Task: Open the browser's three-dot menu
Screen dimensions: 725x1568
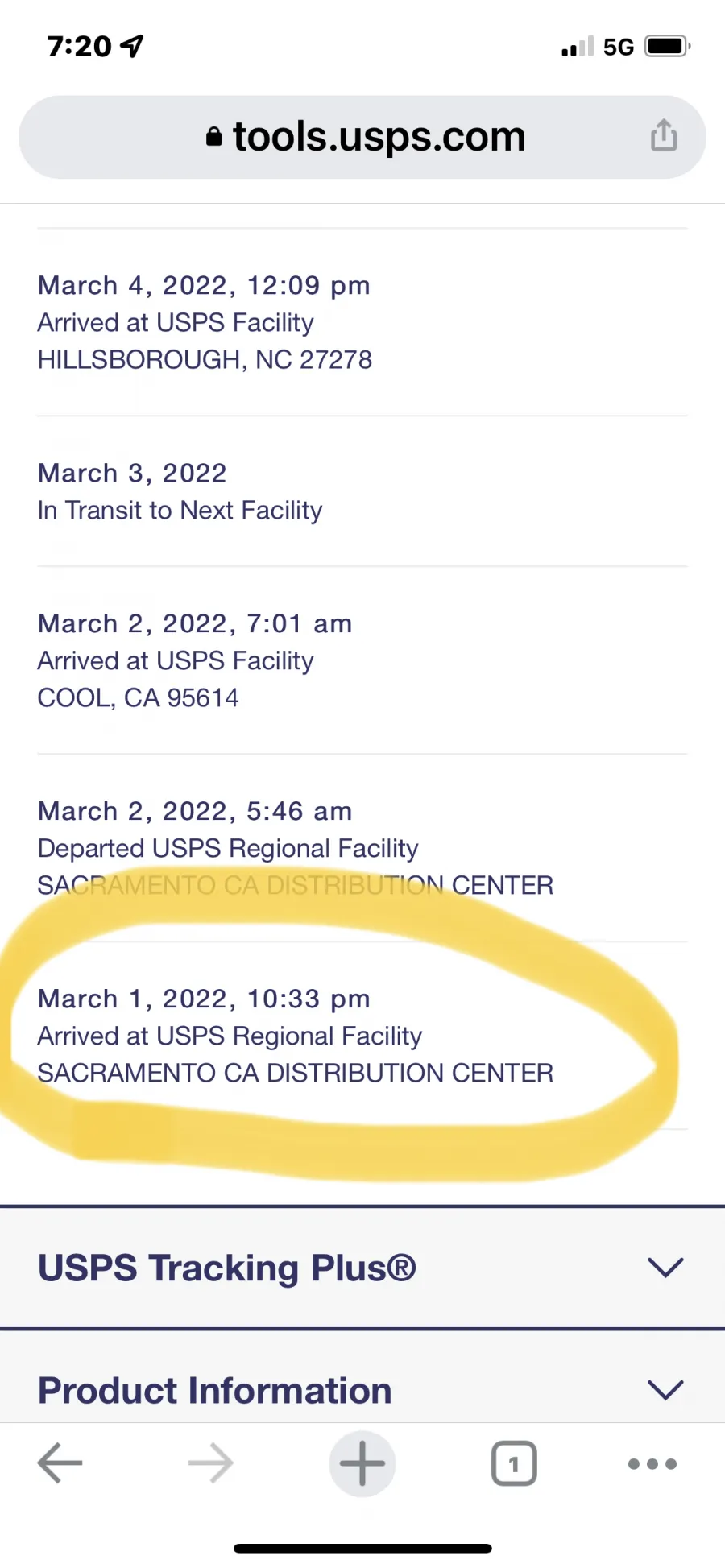Action: [652, 1463]
